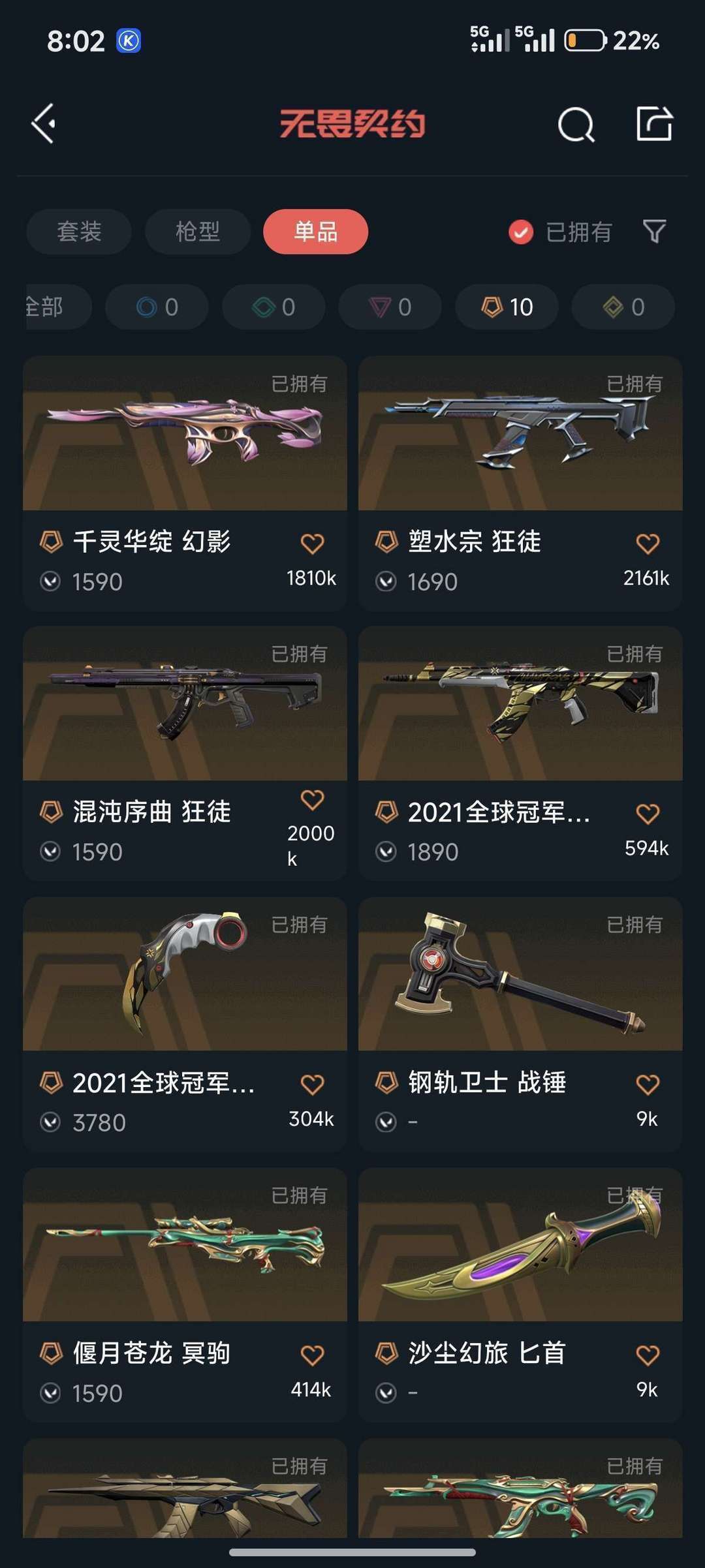Switch to the 枪型 tab
Screen dimensions: 705x1568
click(x=197, y=232)
